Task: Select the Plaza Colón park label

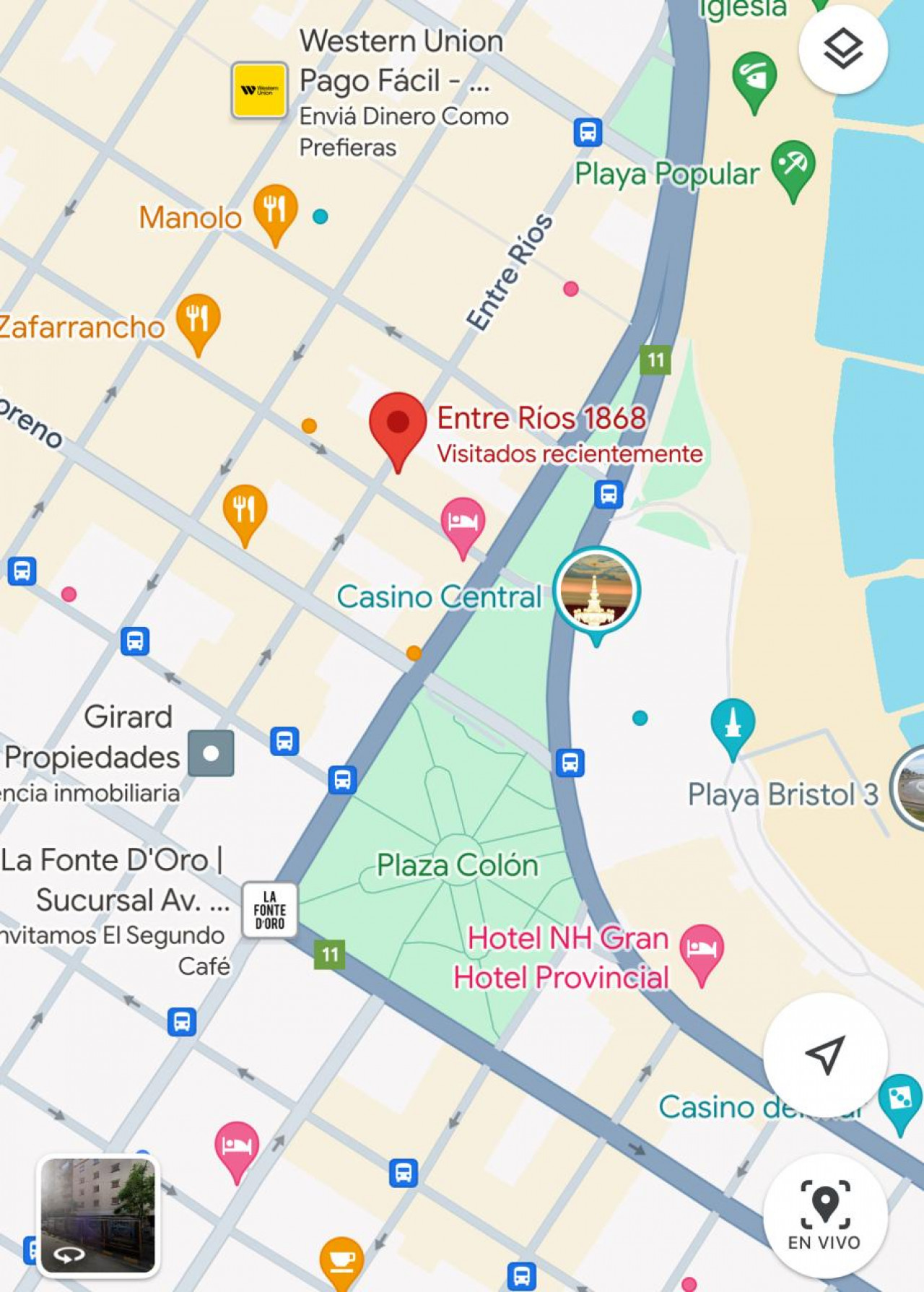Action: pyautogui.click(x=457, y=864)
